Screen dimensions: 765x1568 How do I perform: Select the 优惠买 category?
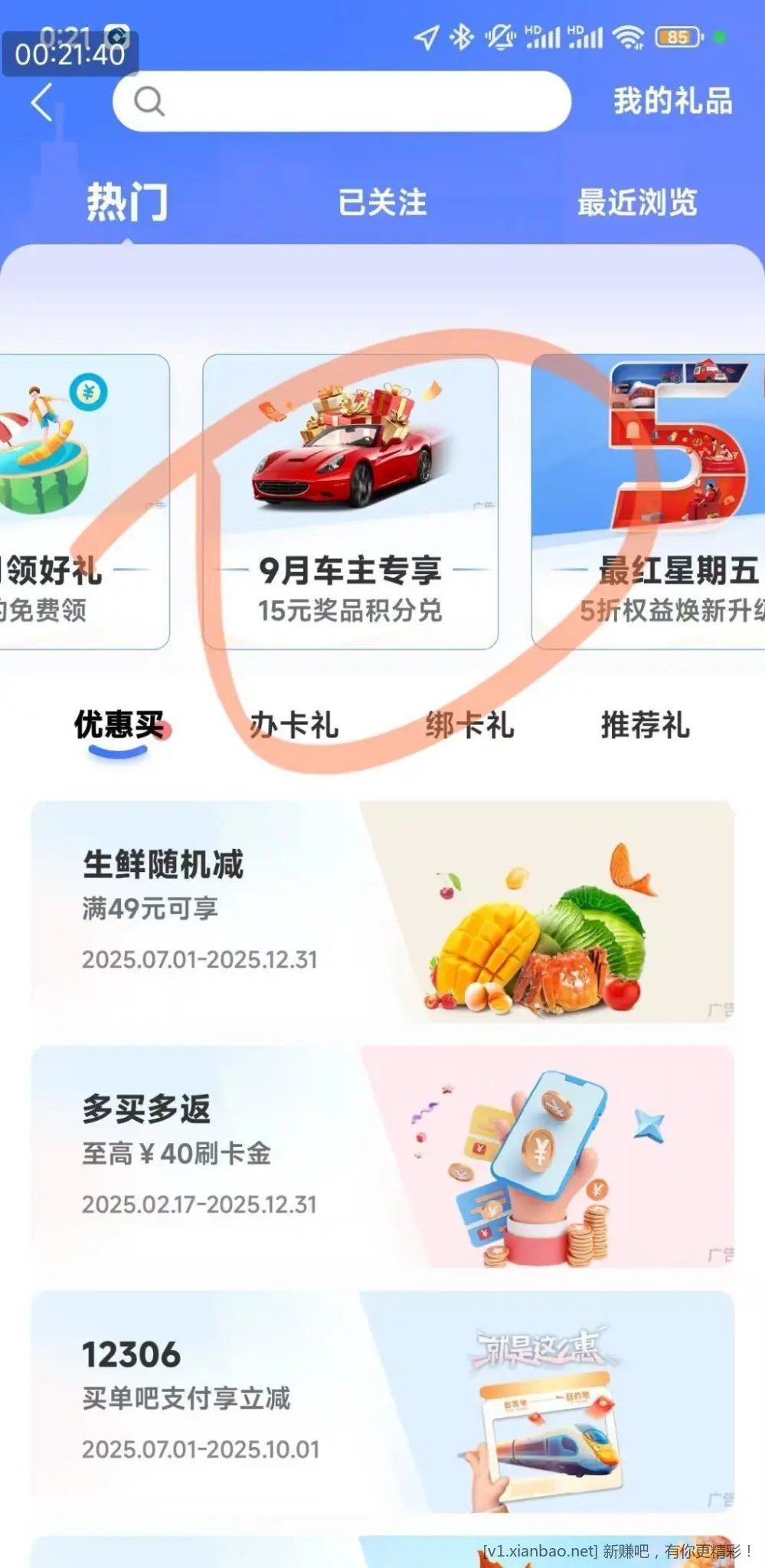pyautogui.click(x=119, y=725)
